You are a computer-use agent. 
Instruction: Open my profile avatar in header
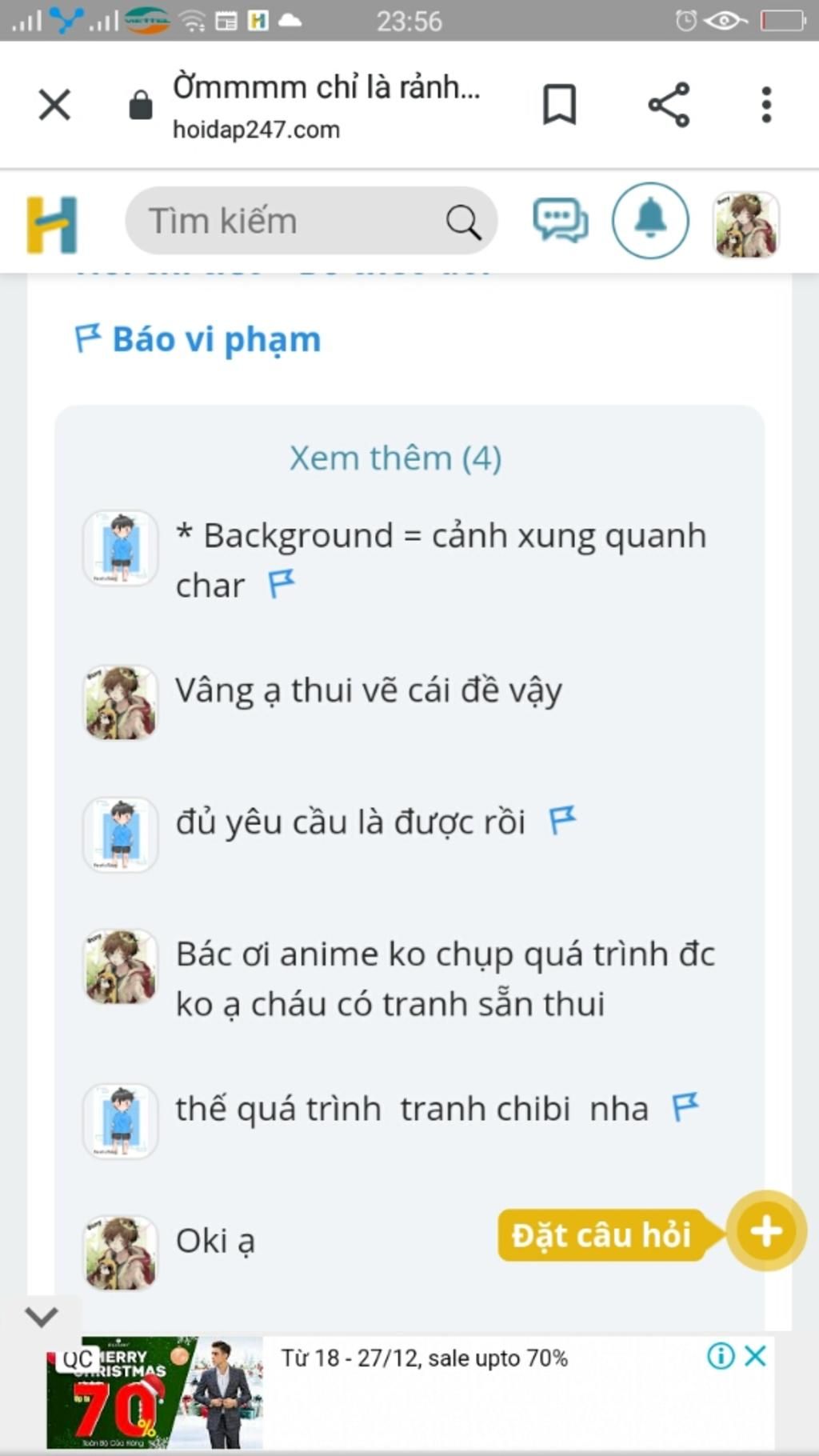[x=745, y=224]
